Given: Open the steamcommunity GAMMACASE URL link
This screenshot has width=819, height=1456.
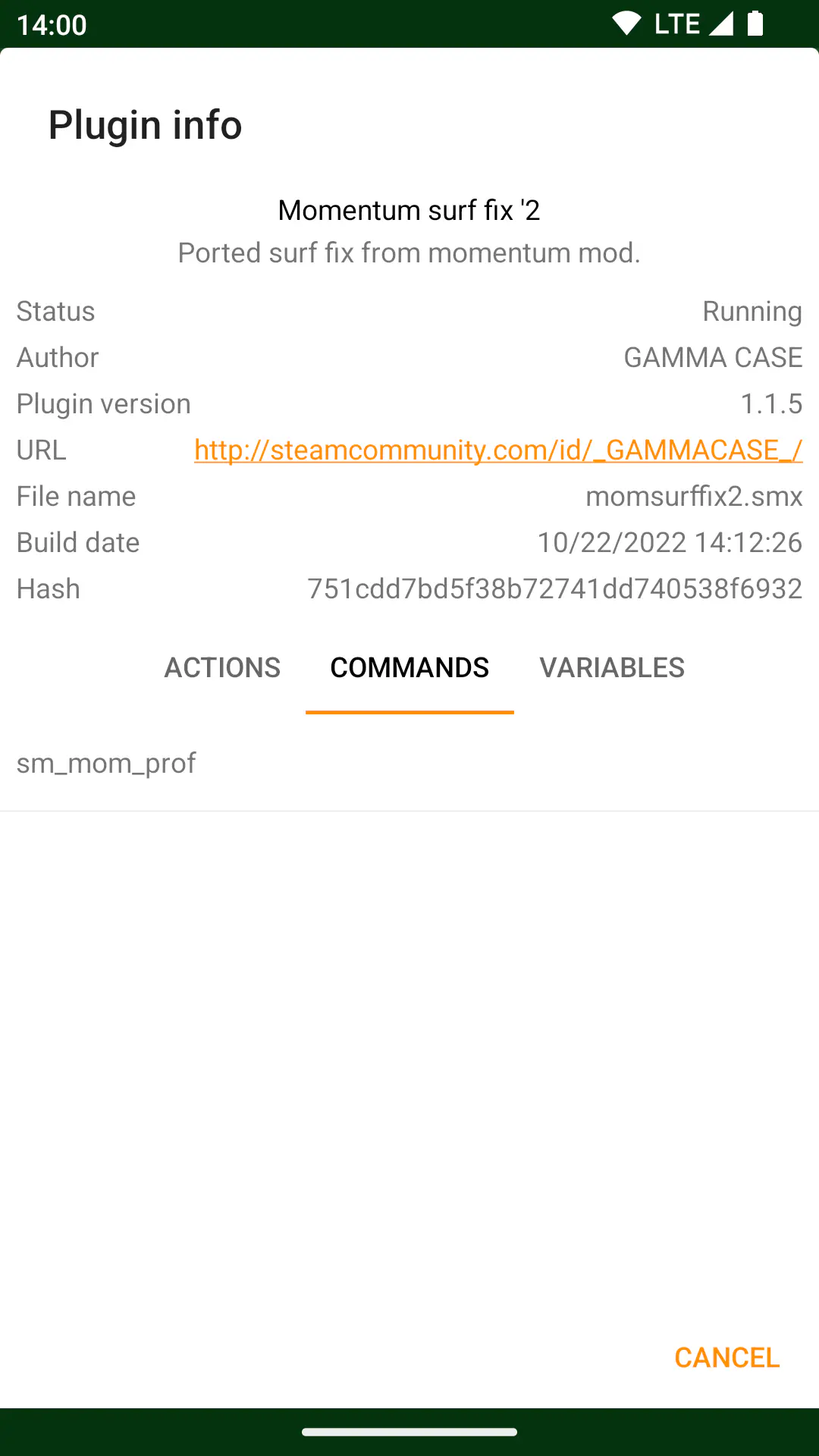Looking at the screenshot, I should [498, 450].
